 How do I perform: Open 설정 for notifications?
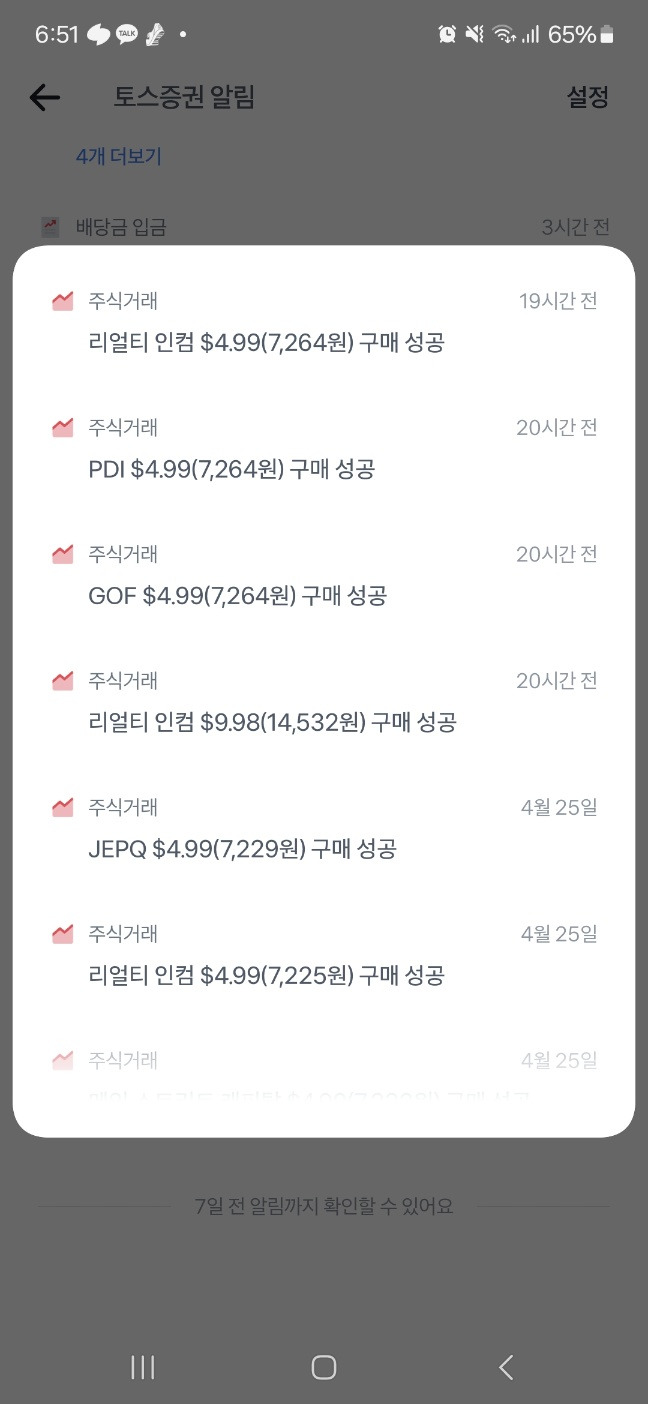pos(588,97)
